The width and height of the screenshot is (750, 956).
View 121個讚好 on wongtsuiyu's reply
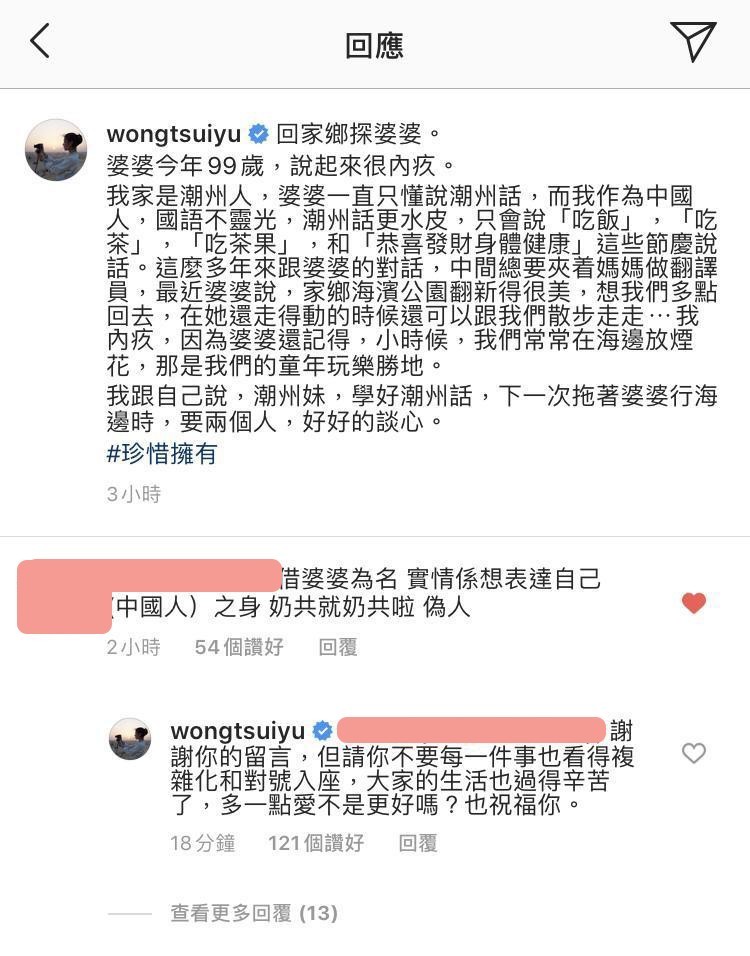click(316, 843)
